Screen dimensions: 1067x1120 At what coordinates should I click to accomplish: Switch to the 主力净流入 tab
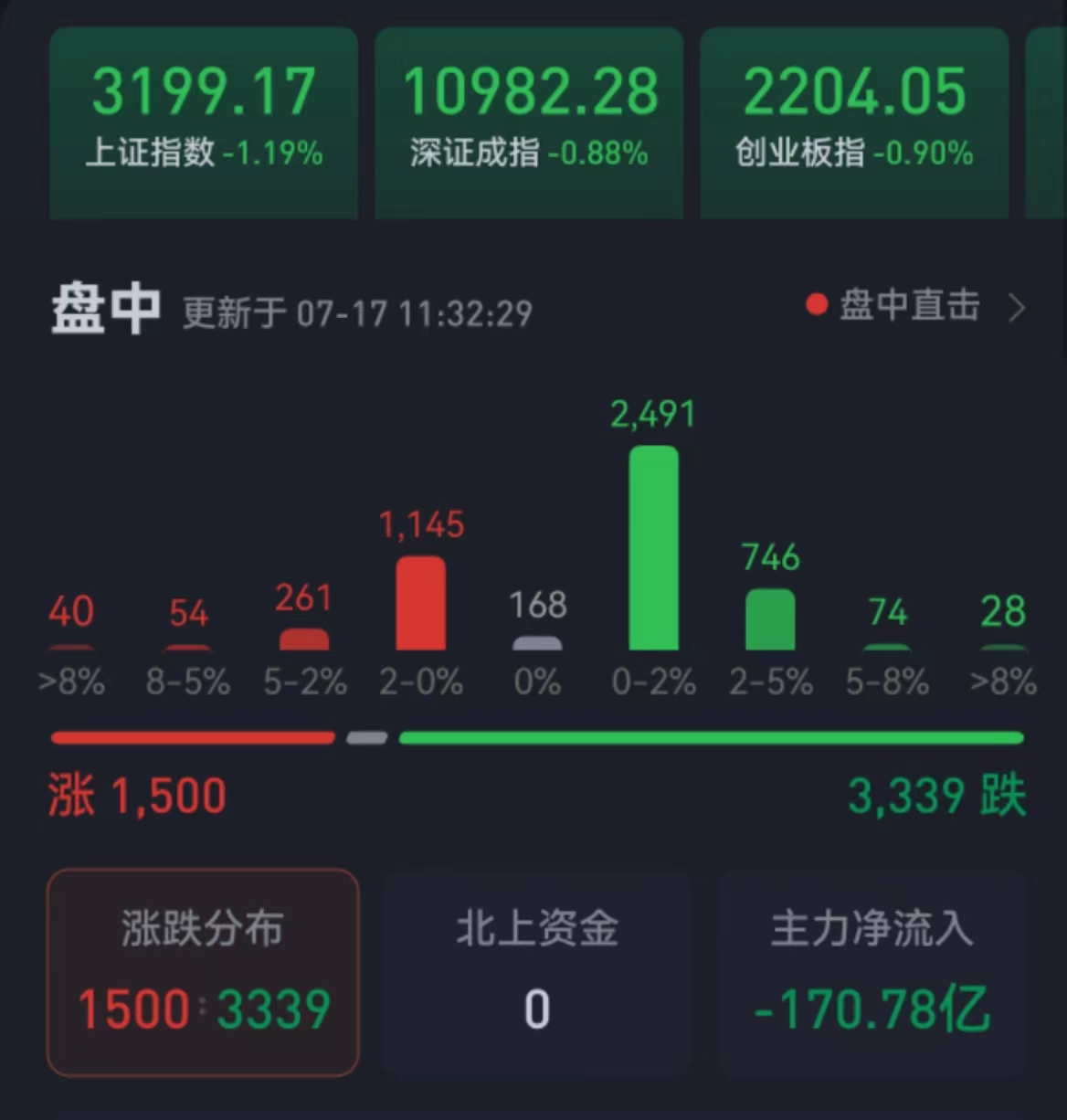click(x=872, y=972)
